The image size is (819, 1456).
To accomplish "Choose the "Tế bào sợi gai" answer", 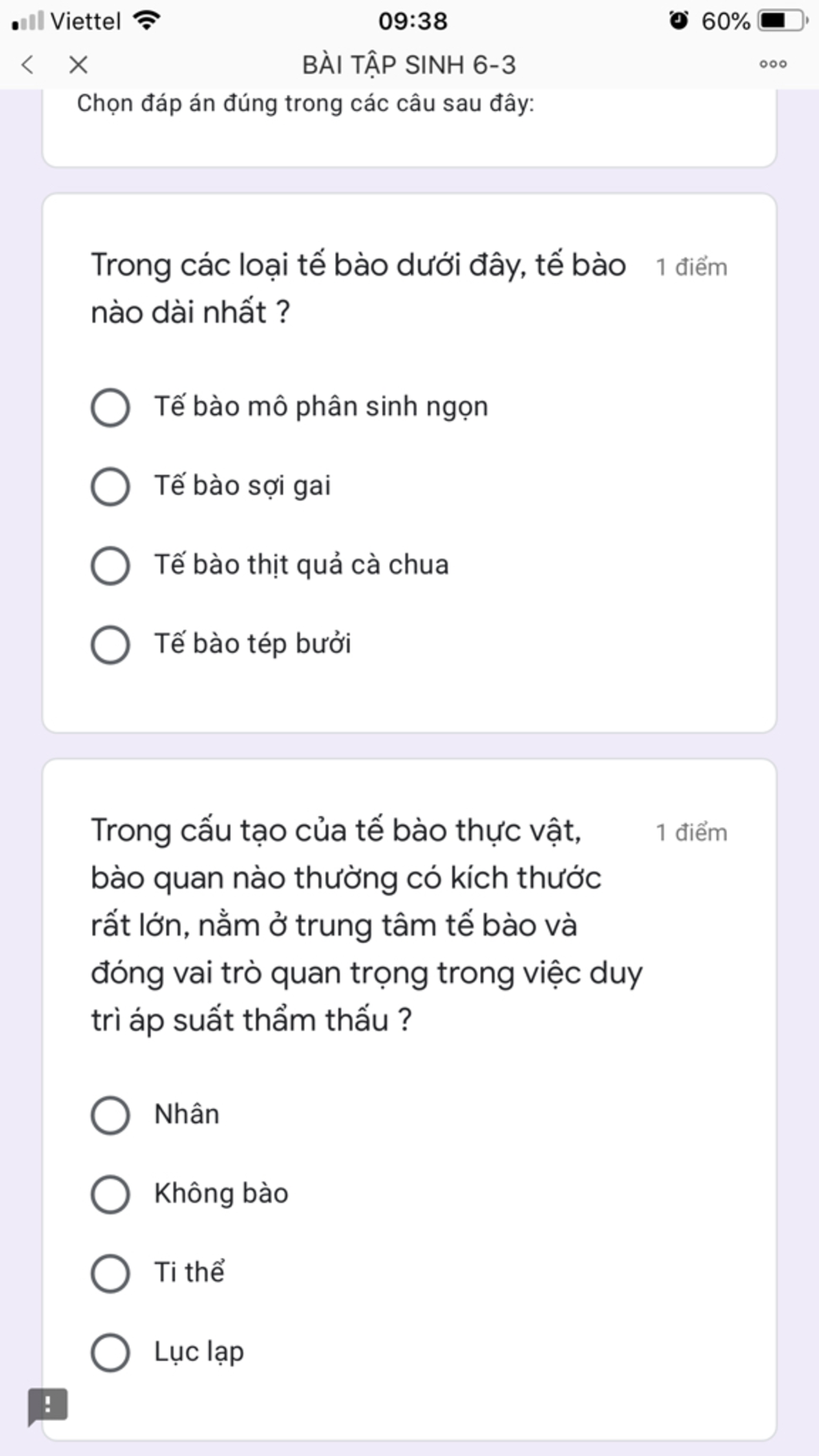I will pyautogui.click(x=110, y=486).
